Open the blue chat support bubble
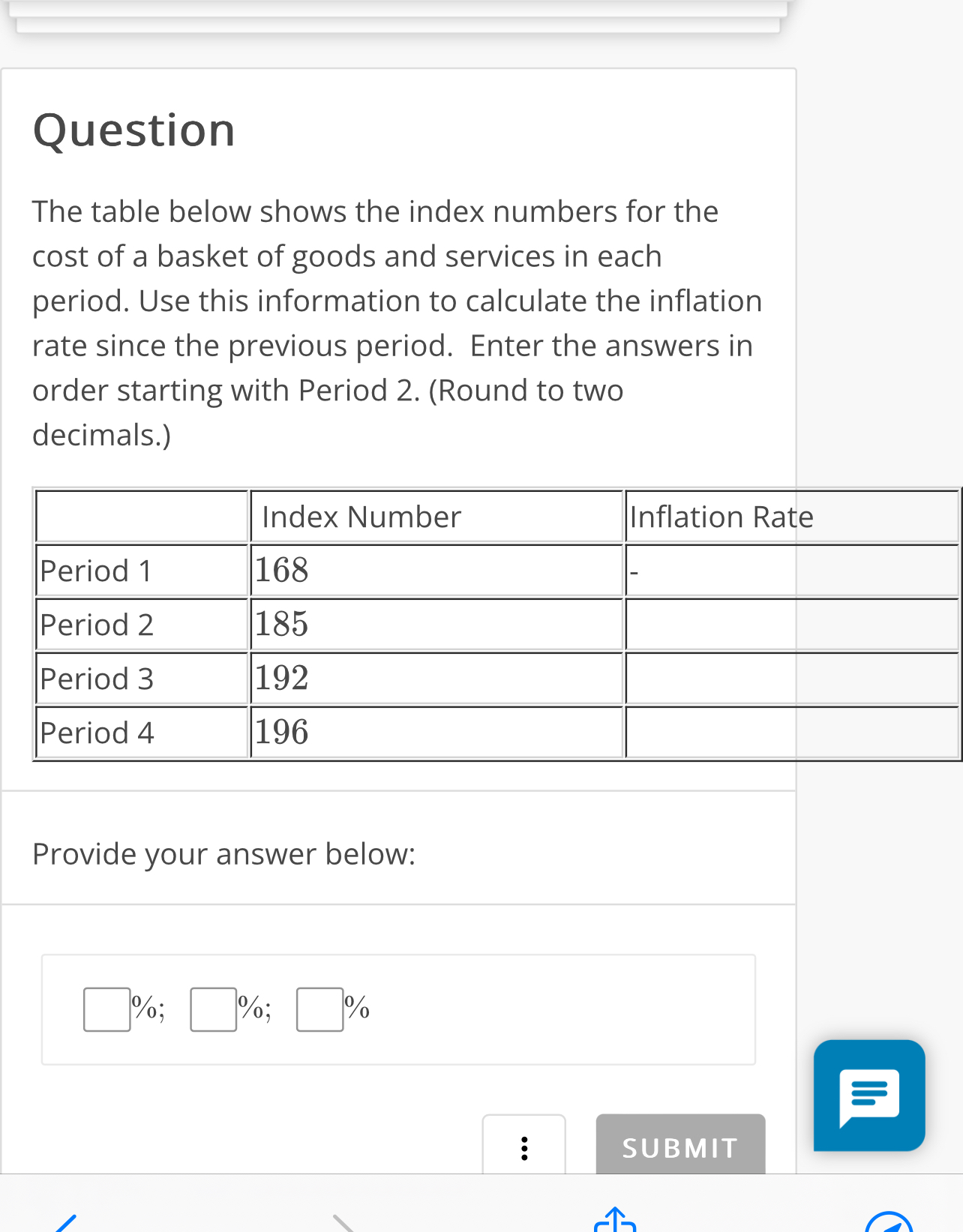 click(x=868, y=1095)
